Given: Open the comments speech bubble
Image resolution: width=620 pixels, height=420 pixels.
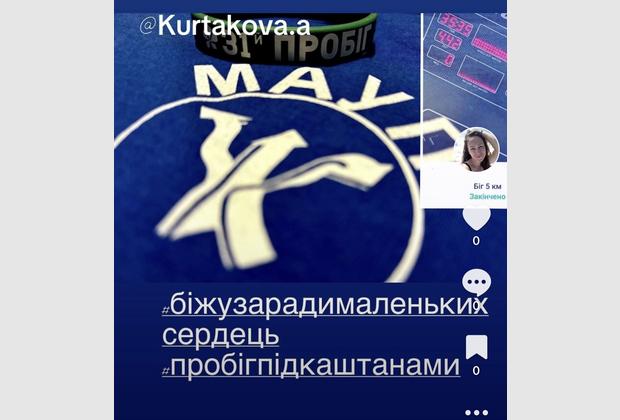Looking at the screenshot, I should pyautogui.click(x=477, y=283).
